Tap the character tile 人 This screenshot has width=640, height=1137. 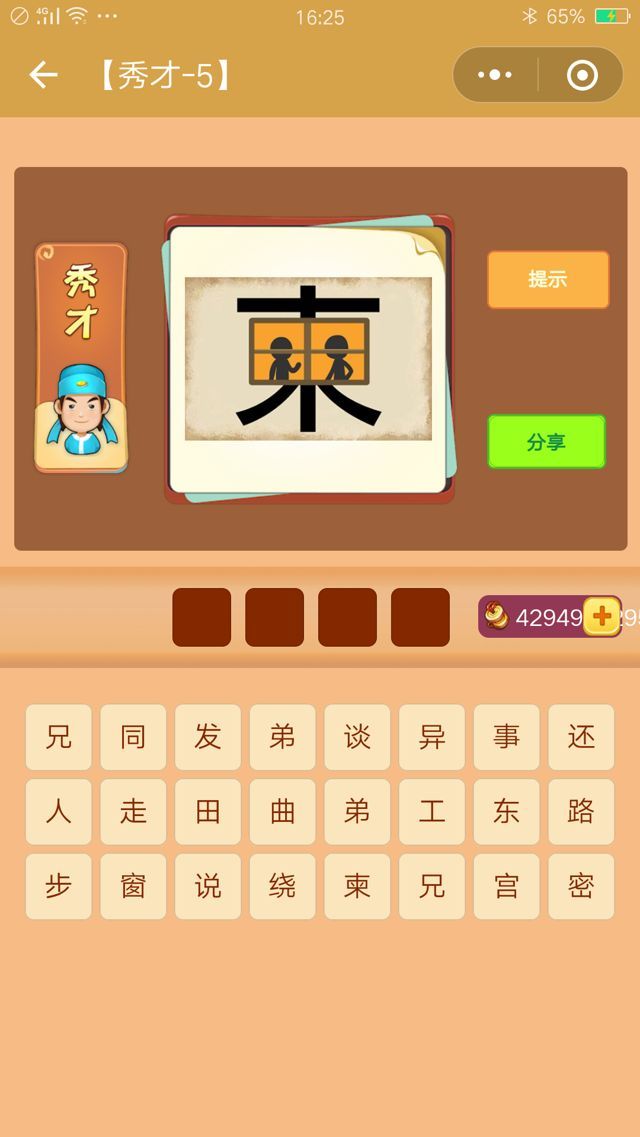tap(58, 811)
